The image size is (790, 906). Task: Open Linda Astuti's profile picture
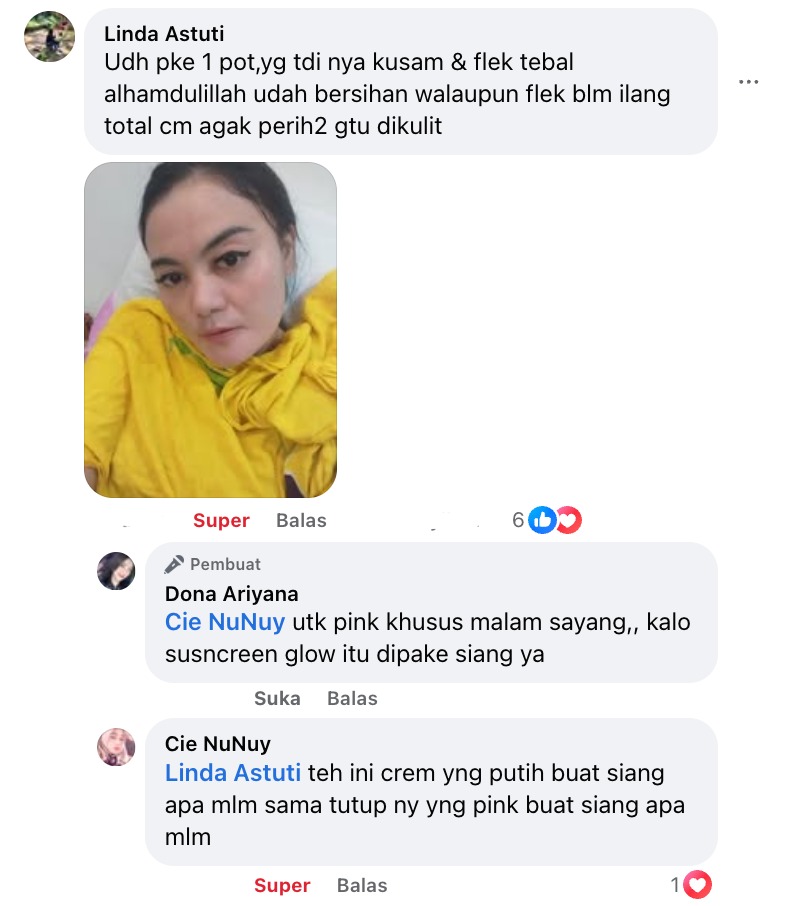tap(49, 37)
